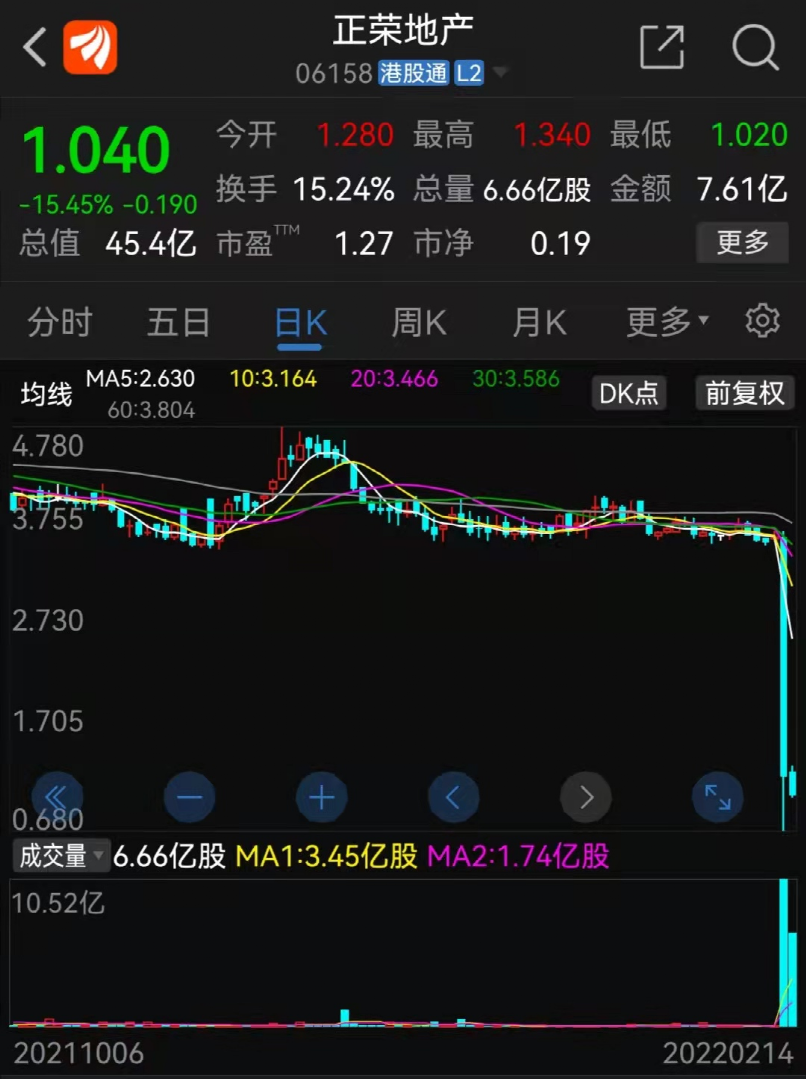
Task: Select the 日K chart tab
Action: click(x=300, y=322)
